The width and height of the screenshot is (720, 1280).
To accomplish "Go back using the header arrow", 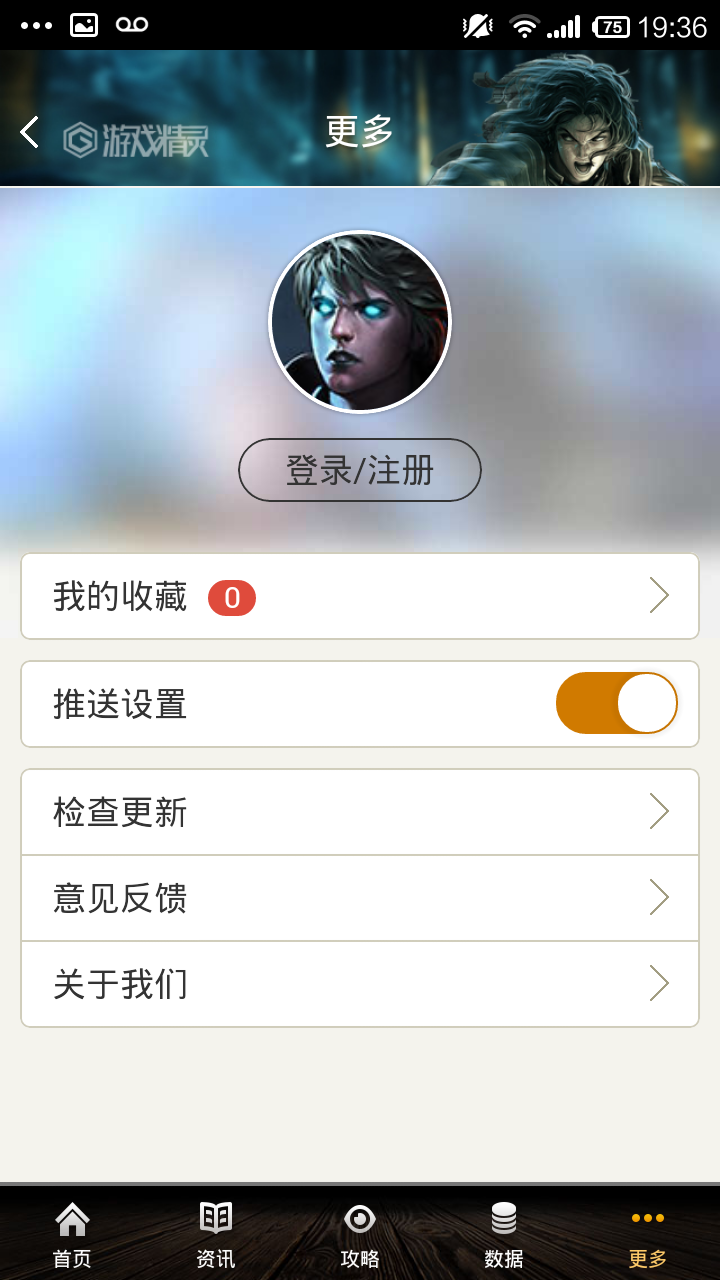I will [30, 132].
